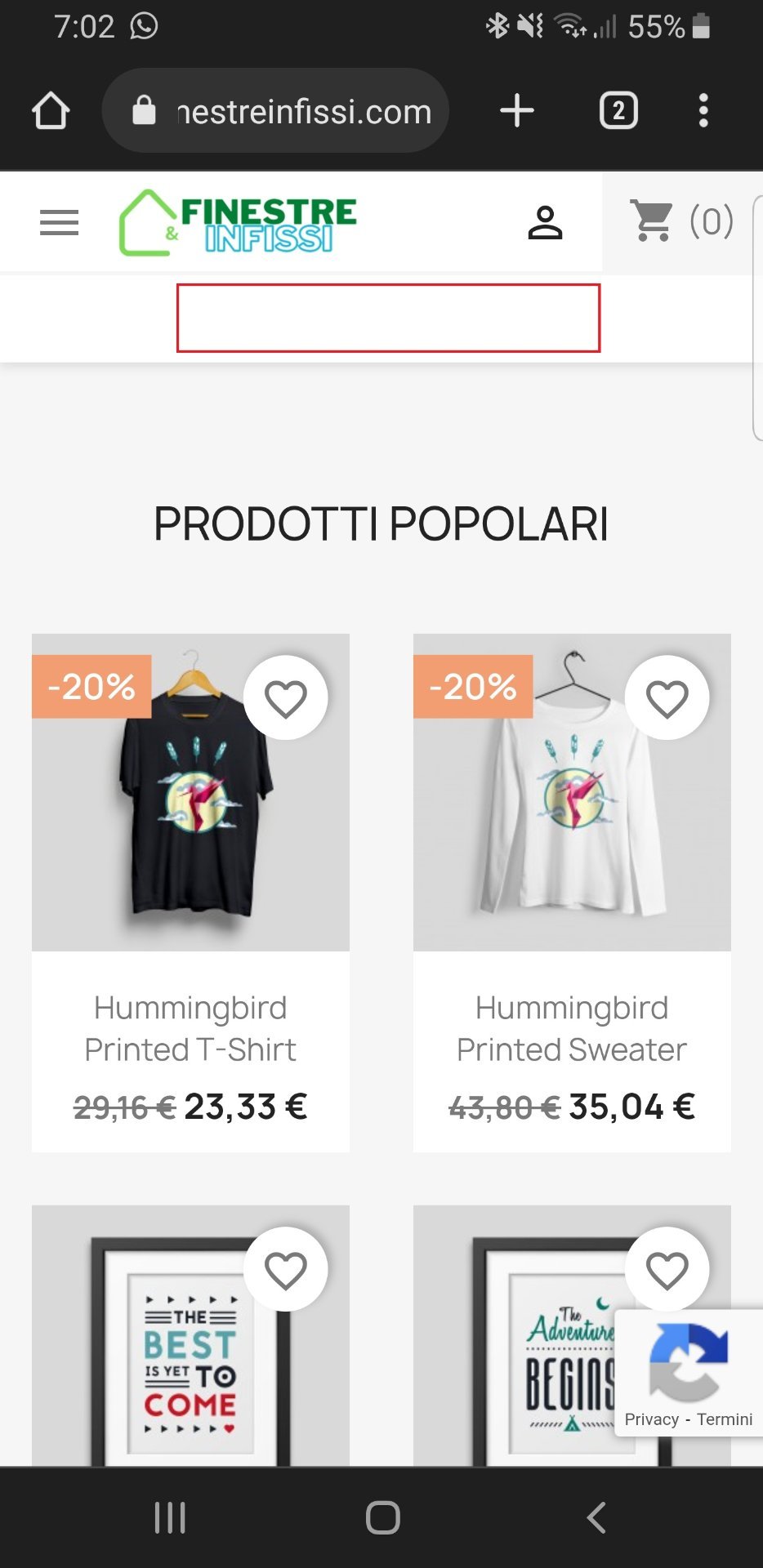
Task: Favorite the Best Is Yet To Come poster
Action: (x=285, y=1270)
